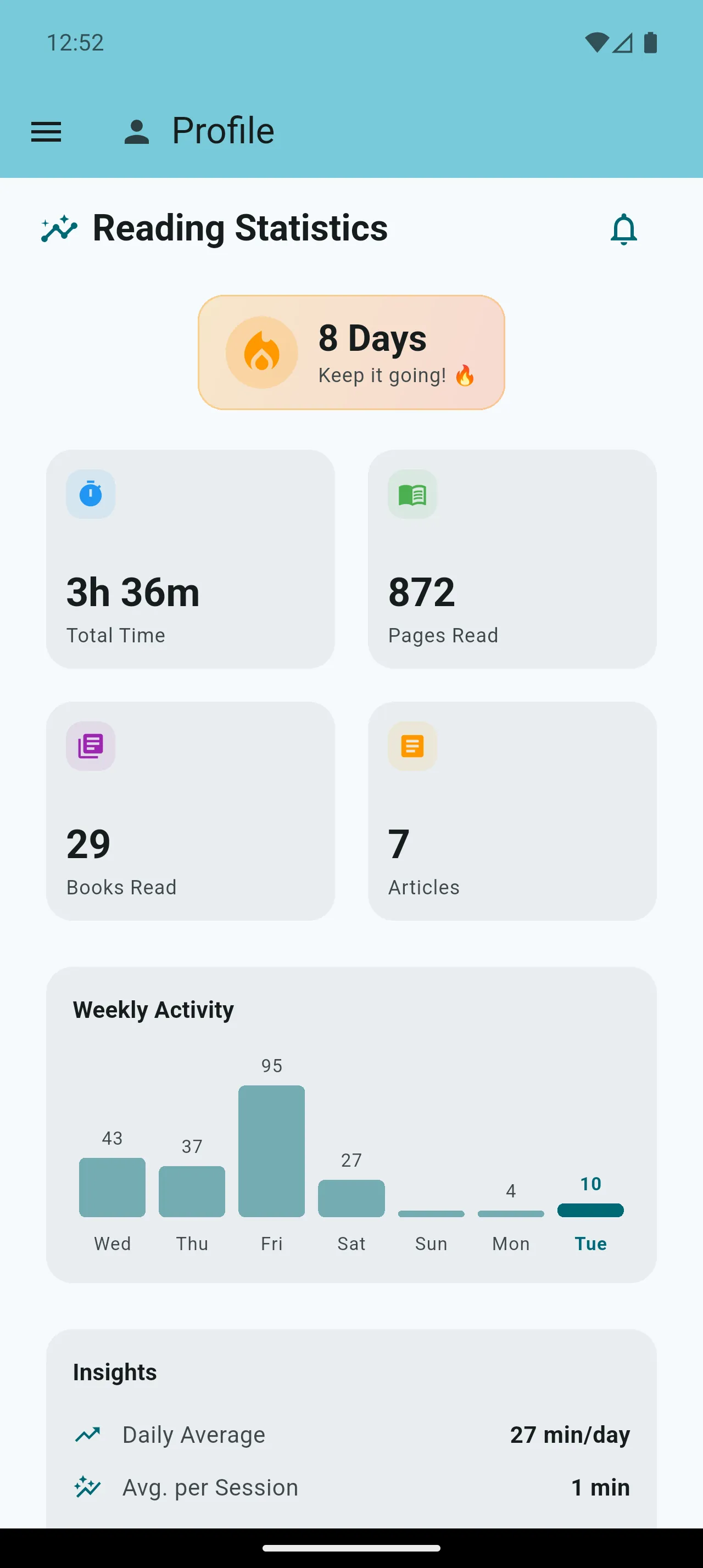Select the highlighted Tue bar

[590, 1210]
